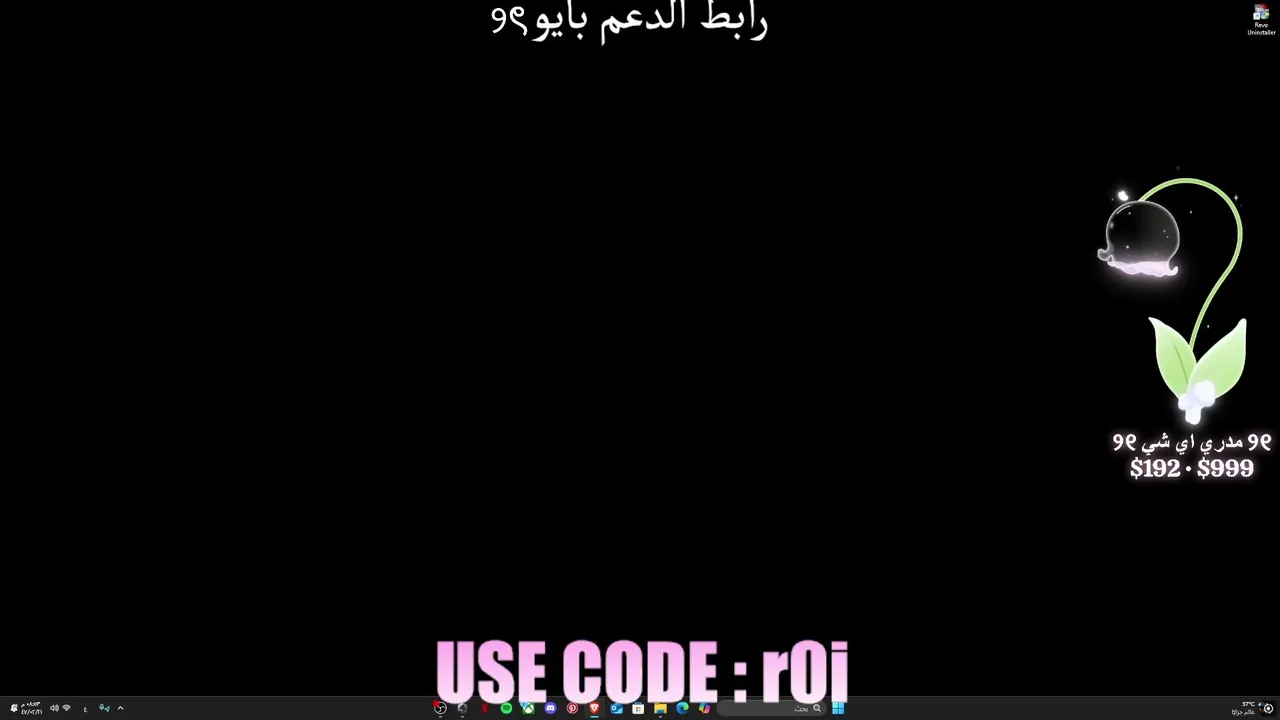Open Discord from the taskbar

550,708
